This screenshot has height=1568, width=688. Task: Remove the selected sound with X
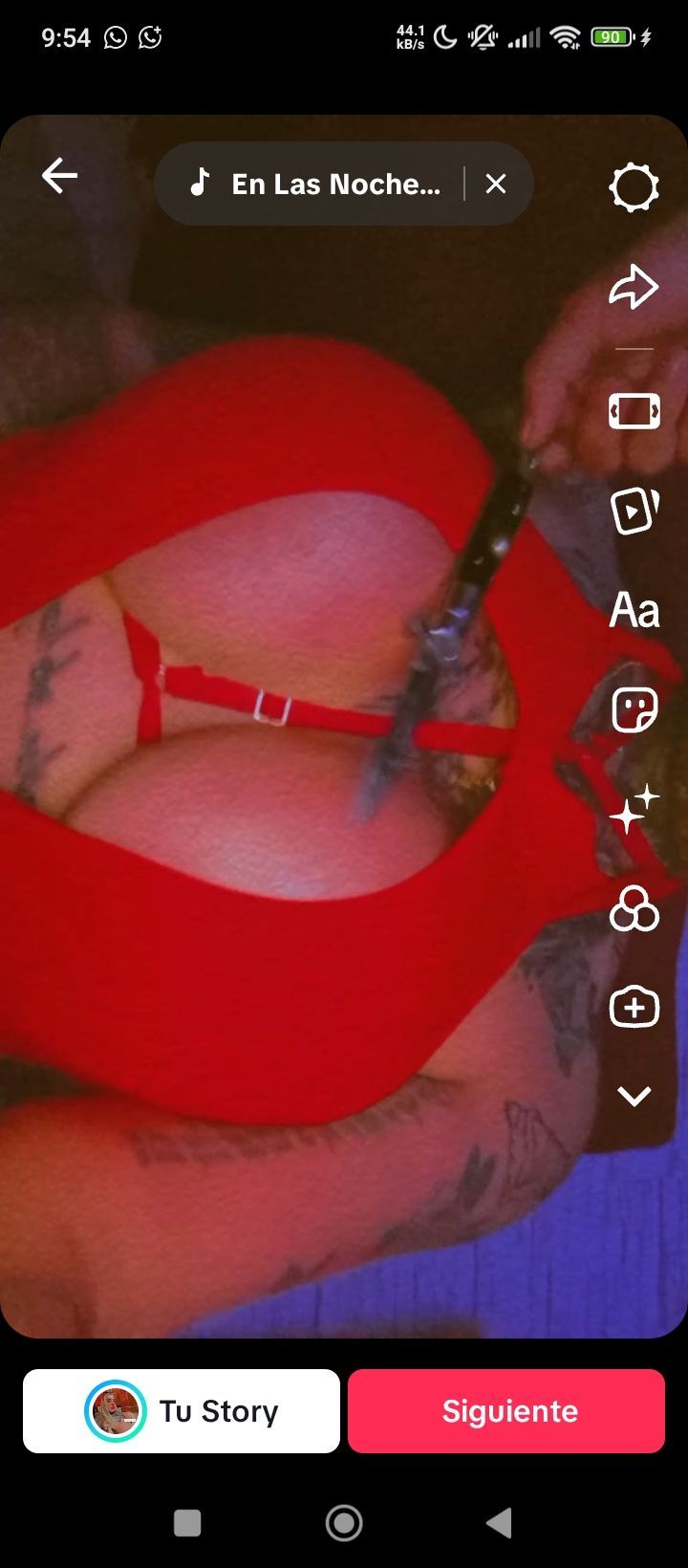(495, 184)
